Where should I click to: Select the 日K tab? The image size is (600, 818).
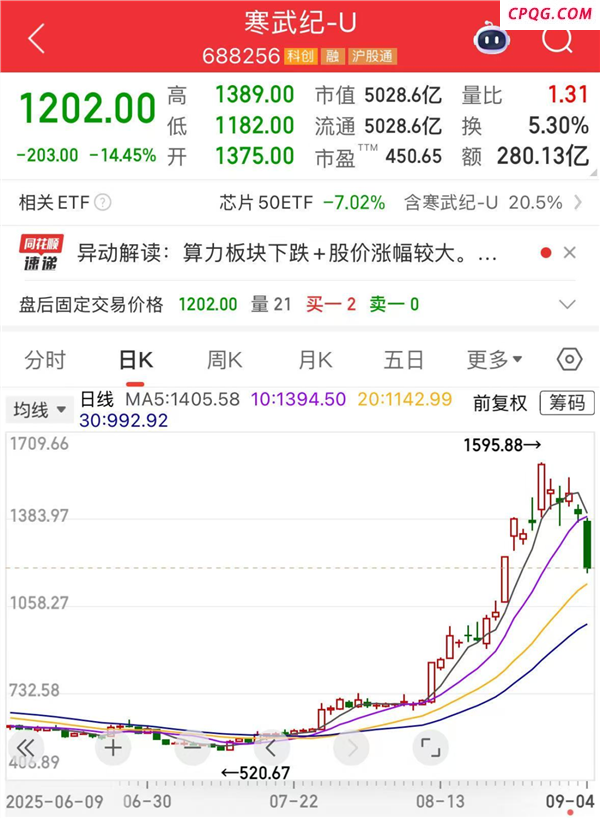click(136, 360)
